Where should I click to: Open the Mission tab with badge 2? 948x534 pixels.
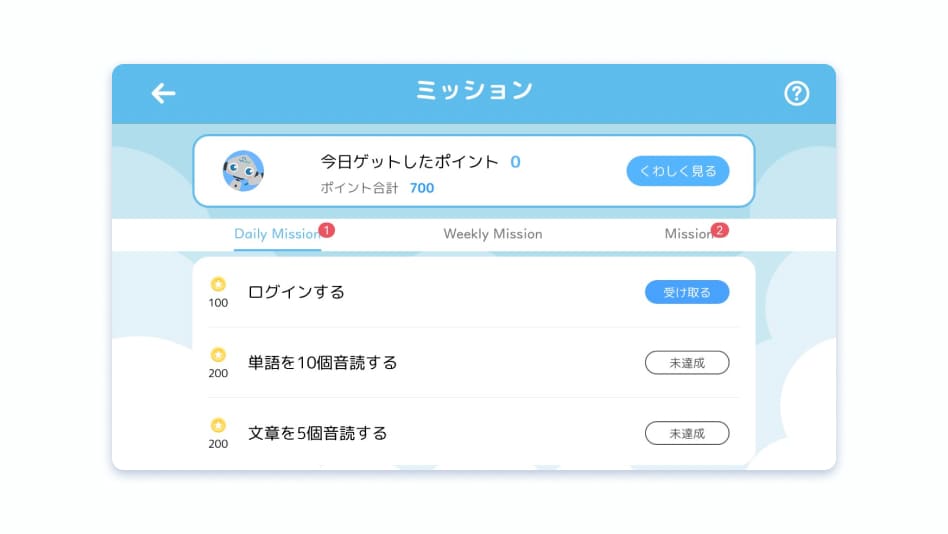click(x=689, y=234)
